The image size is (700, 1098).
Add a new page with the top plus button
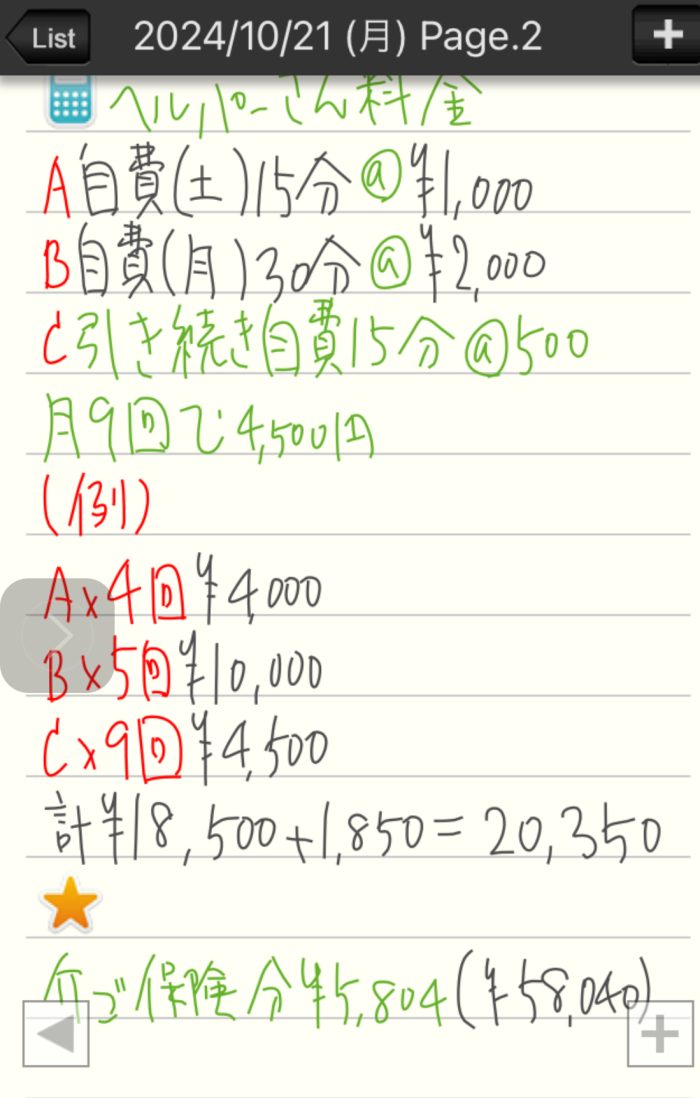(x=665, y=36)
